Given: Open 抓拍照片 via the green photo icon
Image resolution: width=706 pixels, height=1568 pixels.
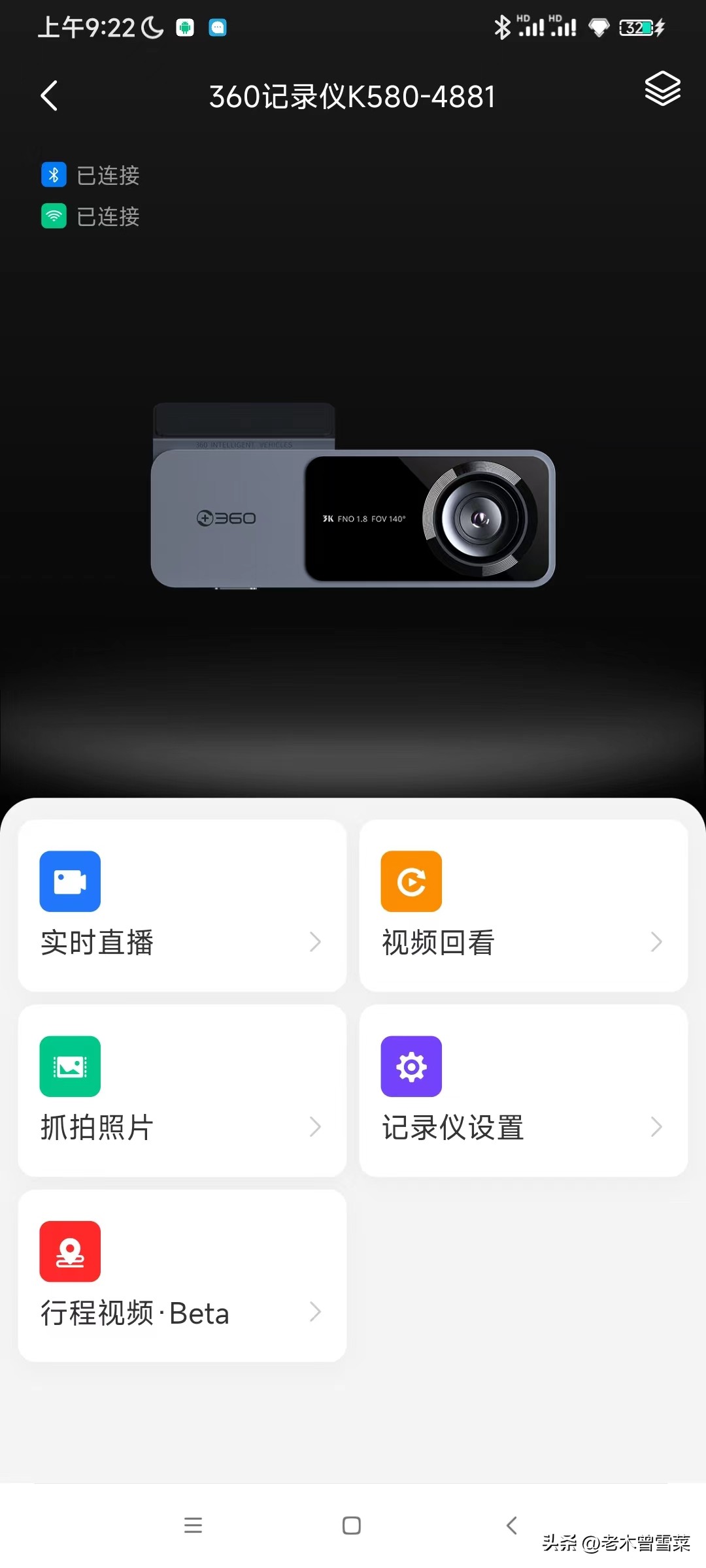Looking at the screenshot, I should tap(70, 1066).
